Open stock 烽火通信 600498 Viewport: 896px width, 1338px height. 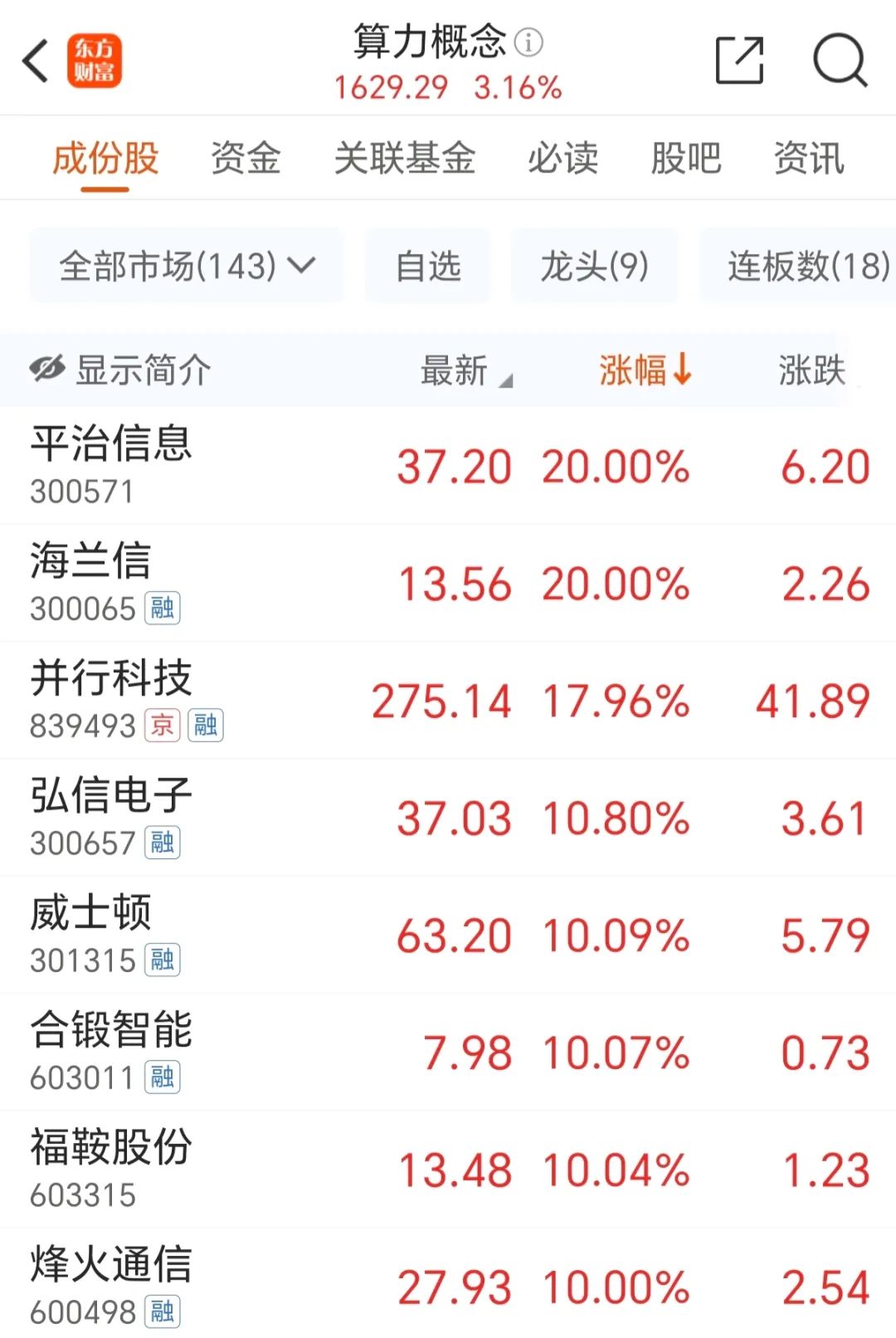(x=112, y=1285)
